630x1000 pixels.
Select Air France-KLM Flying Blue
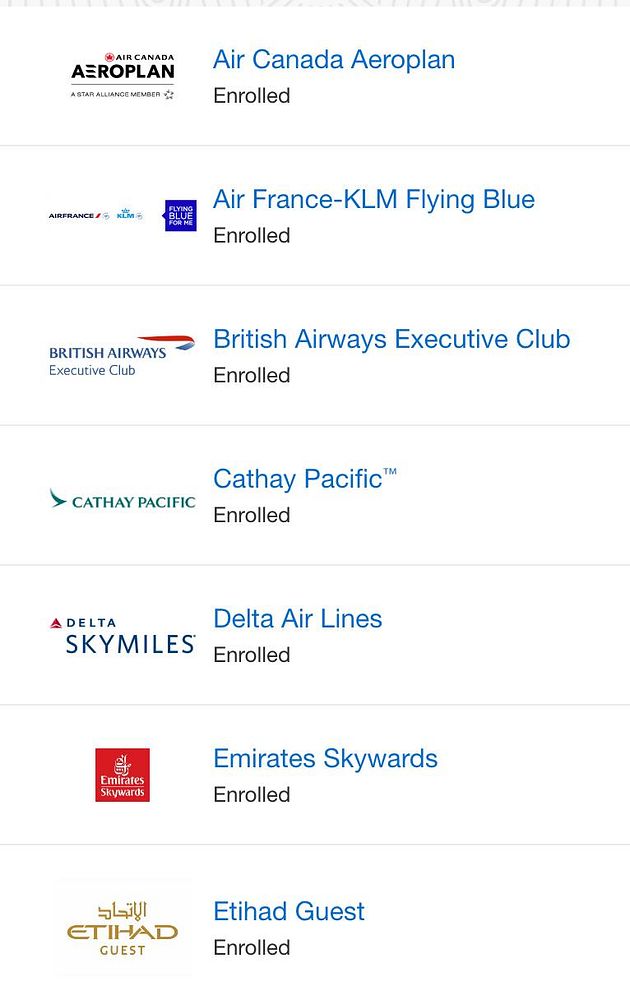click(373, 200)
